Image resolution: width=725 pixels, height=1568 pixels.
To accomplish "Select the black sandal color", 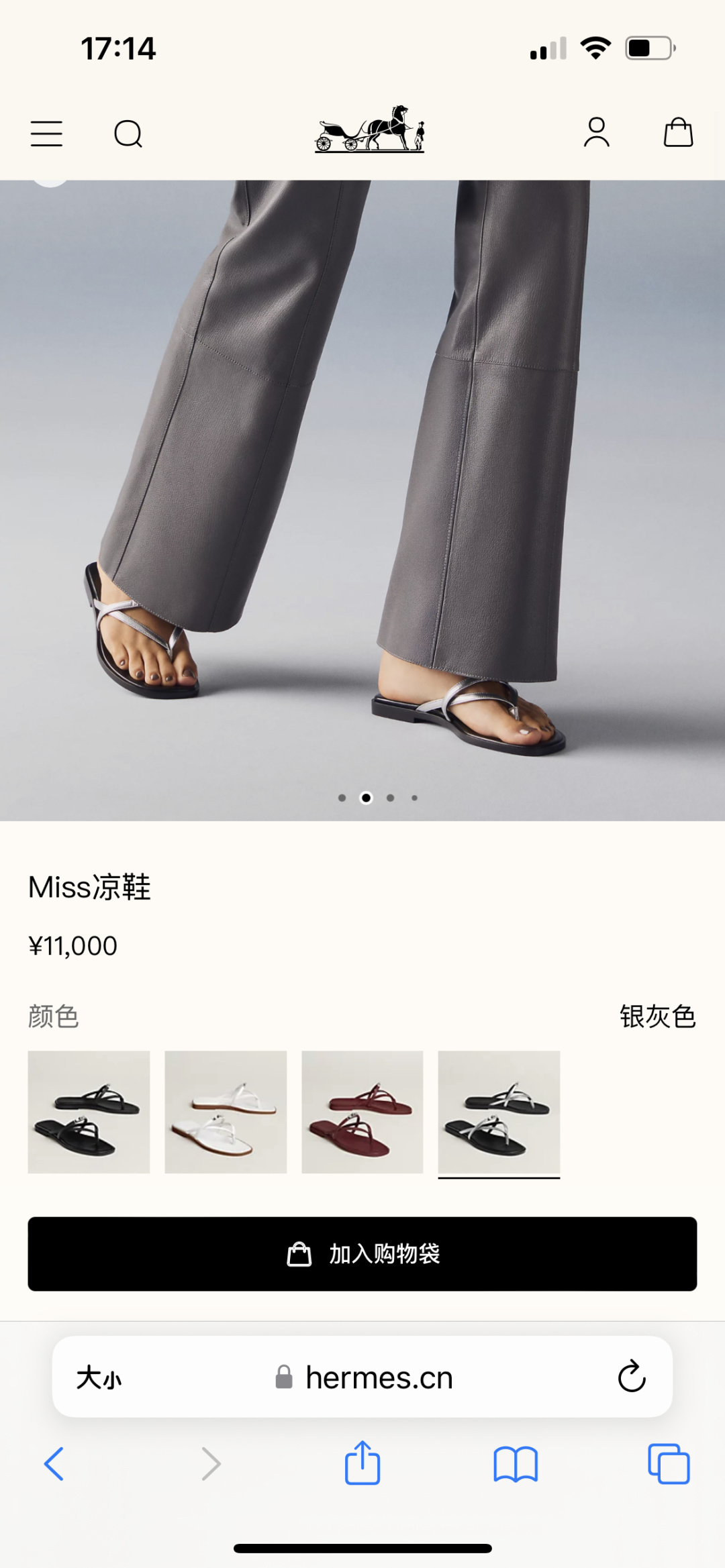I will pyautogui.click(x=89, y=1112).
